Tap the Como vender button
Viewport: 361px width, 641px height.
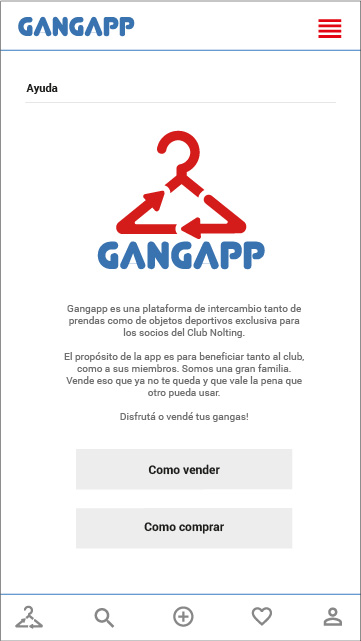coord(184,469)
